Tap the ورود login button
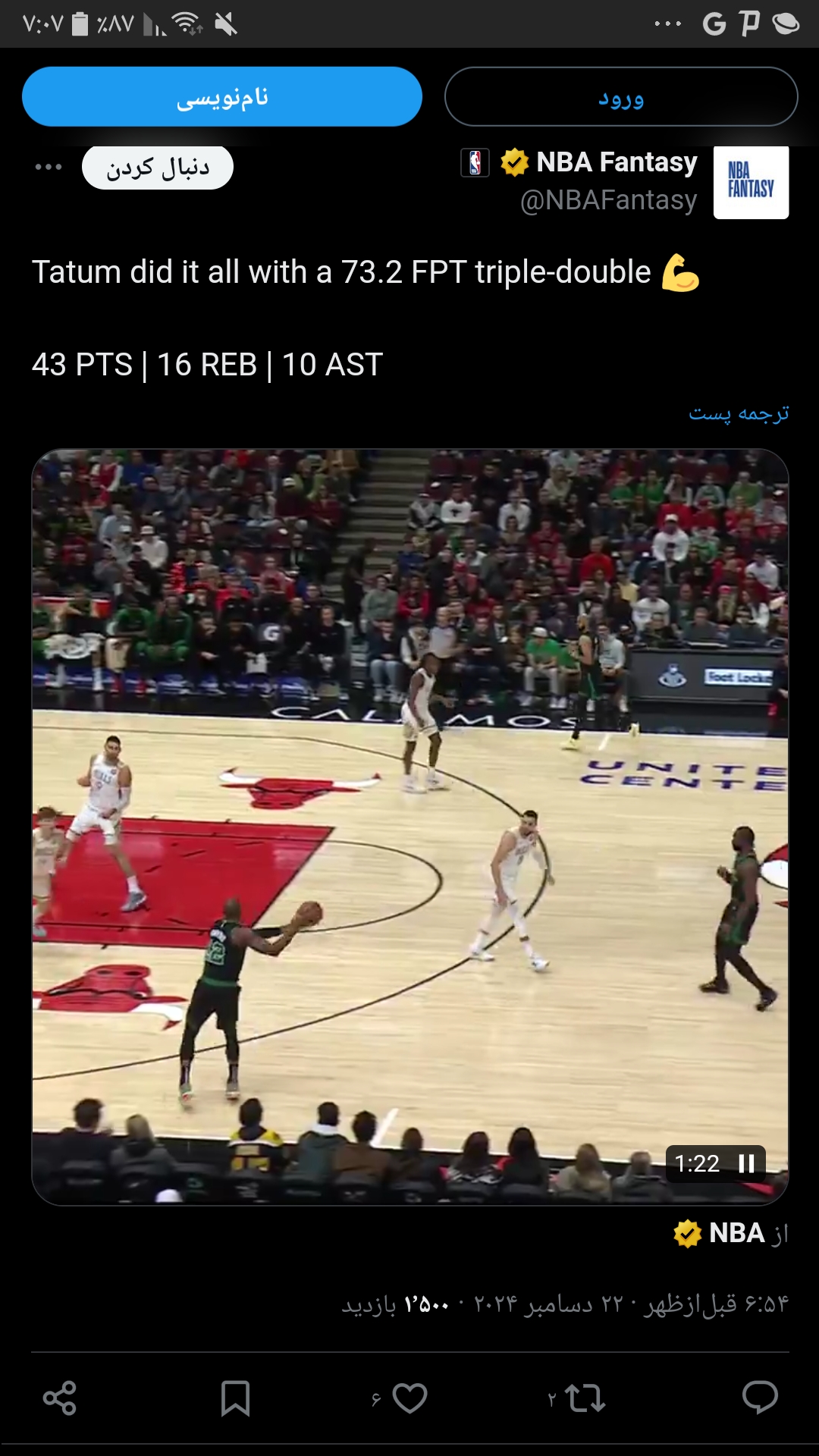This screenshot has width=819, height=1456. click(x=621, y=97)
